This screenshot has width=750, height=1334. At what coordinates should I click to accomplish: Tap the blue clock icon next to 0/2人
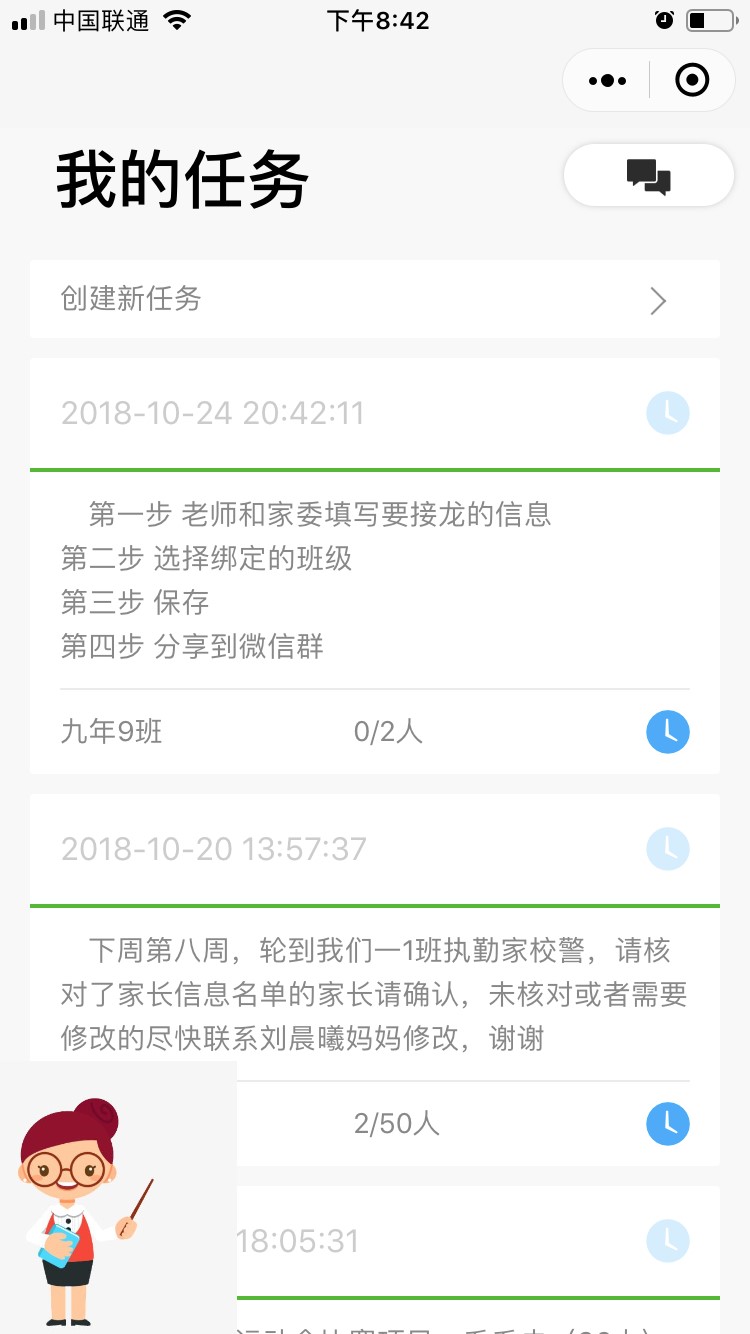[x=668, y=732]
